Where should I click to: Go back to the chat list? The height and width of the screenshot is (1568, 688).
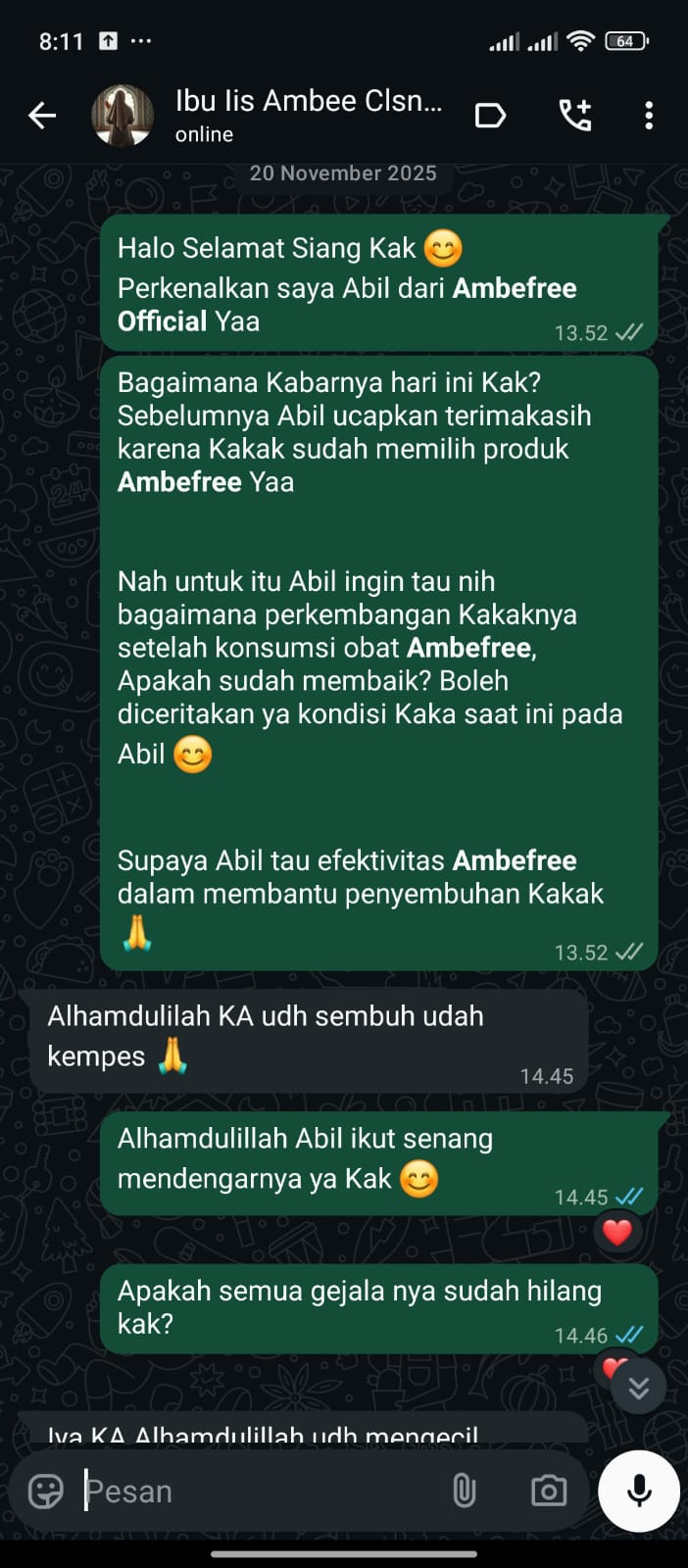(42, 116)
